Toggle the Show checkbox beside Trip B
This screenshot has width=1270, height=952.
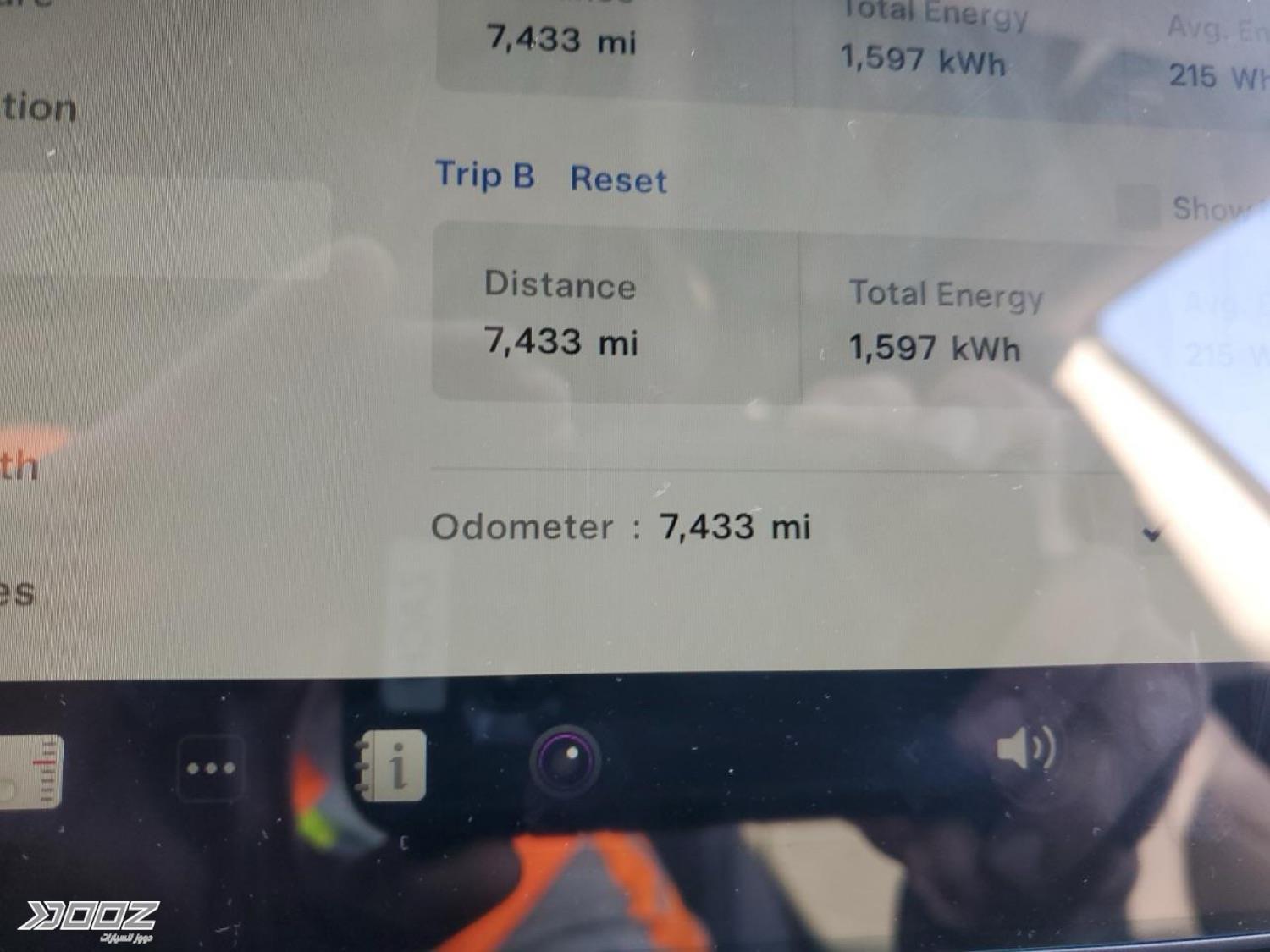click(1137, 207)
